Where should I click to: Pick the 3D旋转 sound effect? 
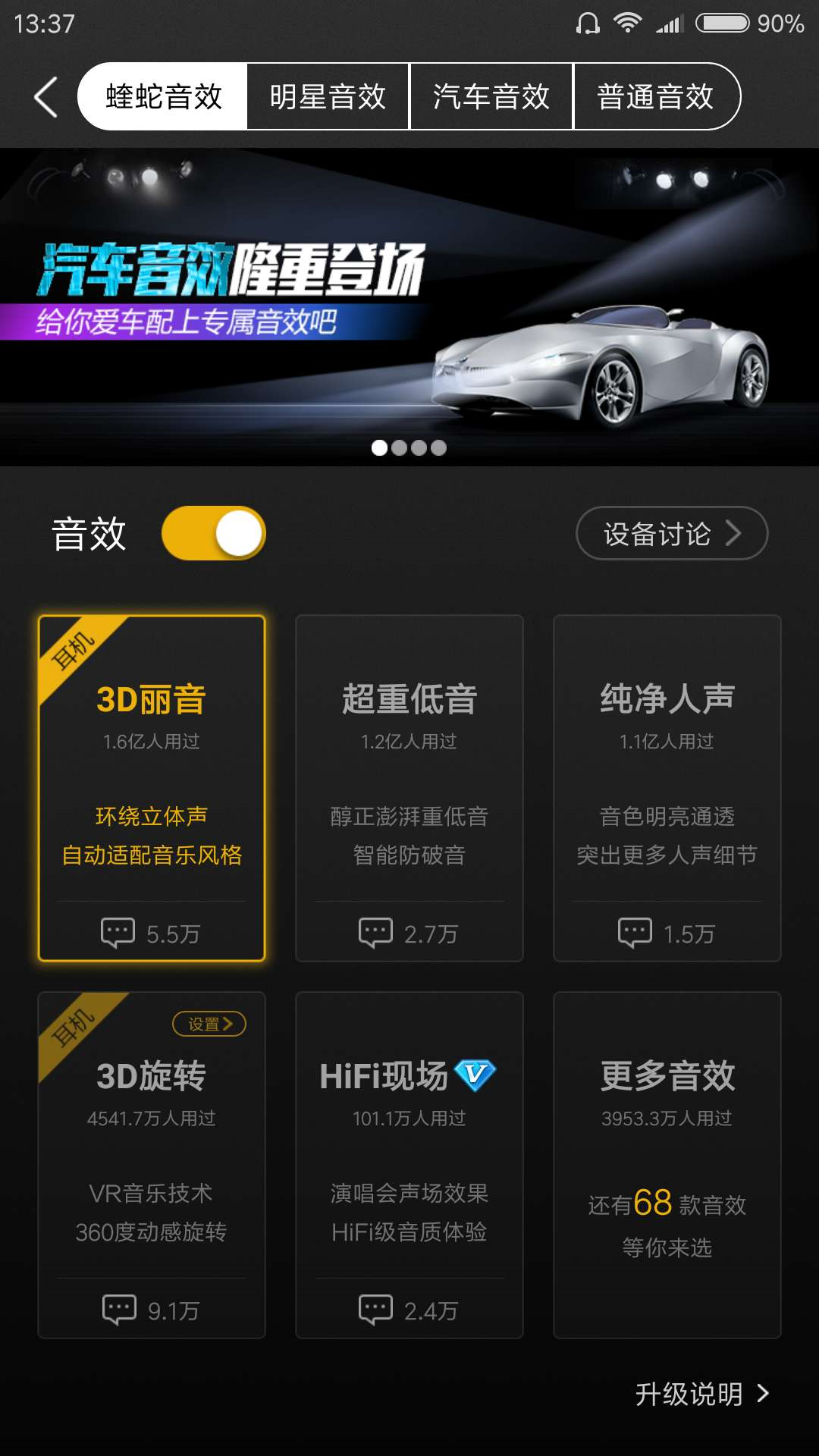[x=152, y=1137]
